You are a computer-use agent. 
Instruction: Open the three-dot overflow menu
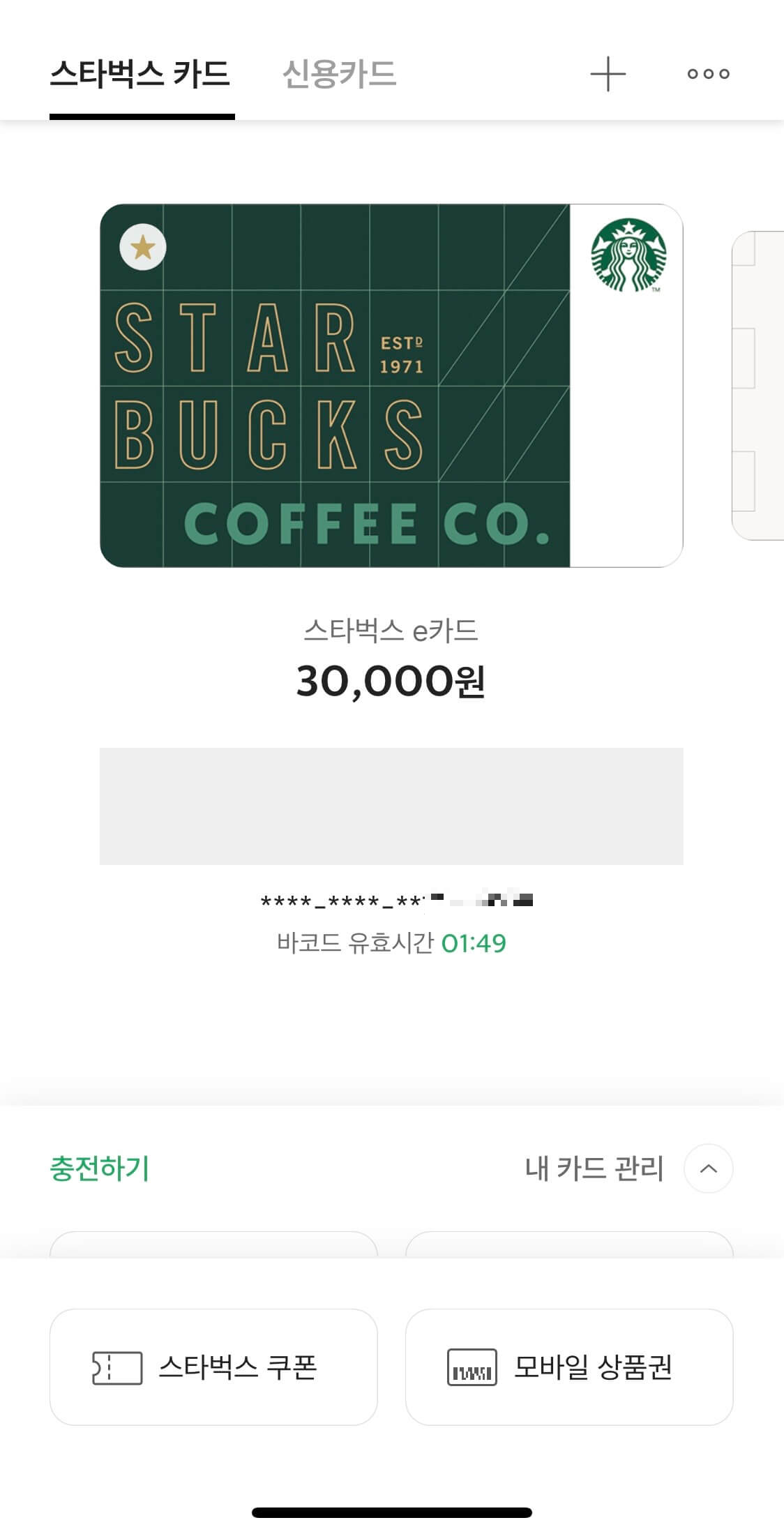click(708, 74)
